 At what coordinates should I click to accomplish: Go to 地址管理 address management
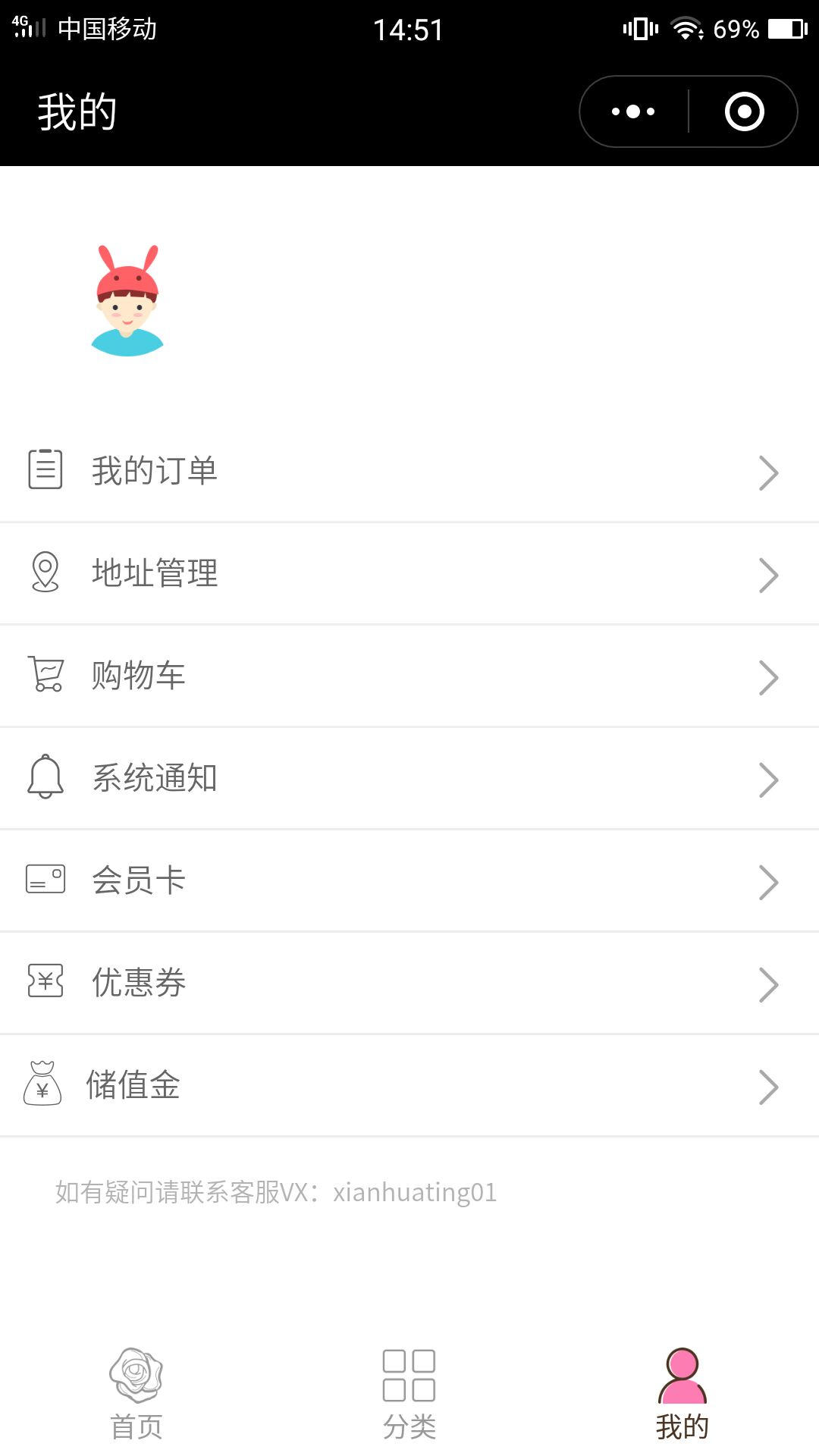point(409,573)
